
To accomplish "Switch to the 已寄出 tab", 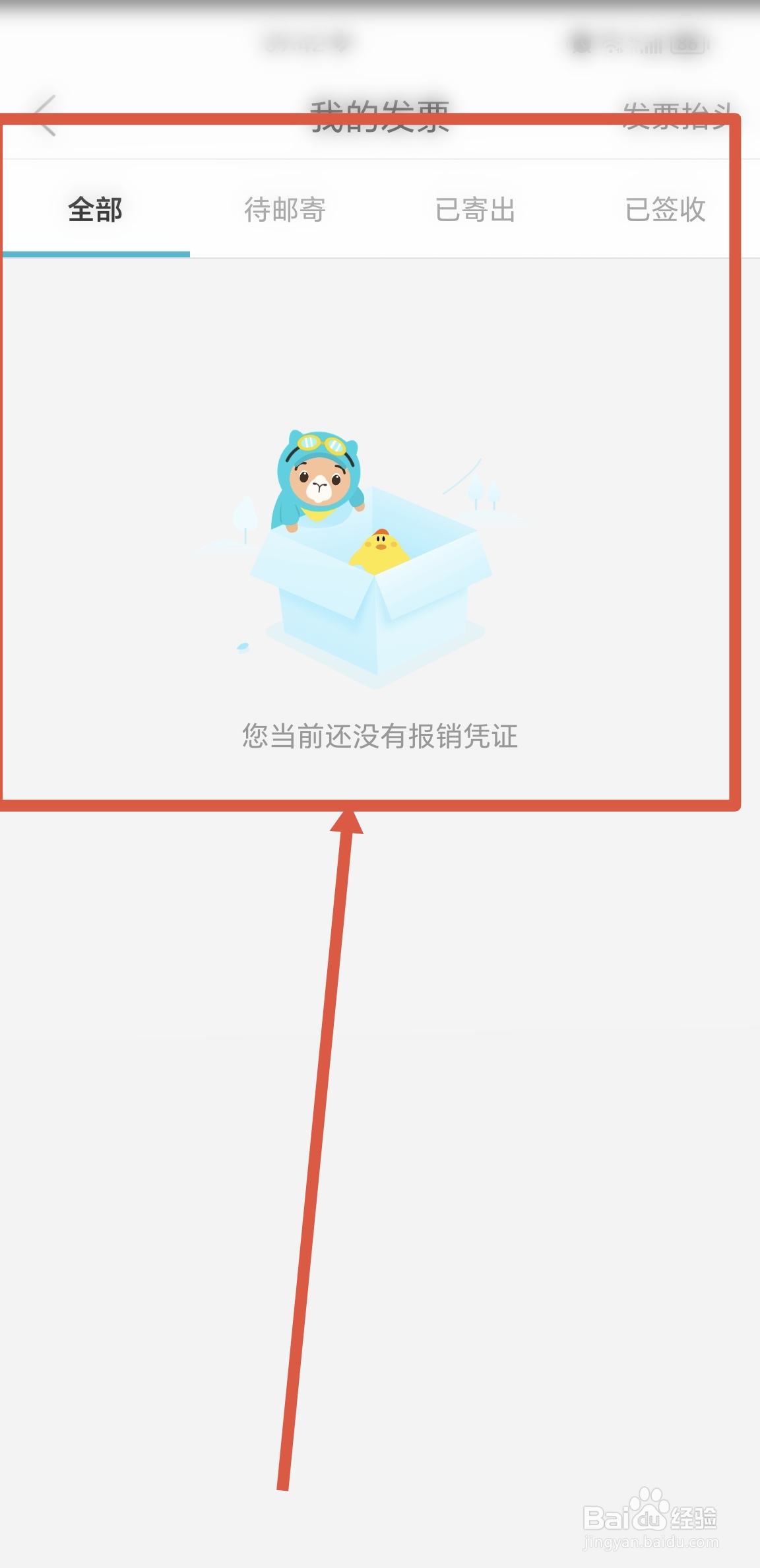I will point(475,210).
